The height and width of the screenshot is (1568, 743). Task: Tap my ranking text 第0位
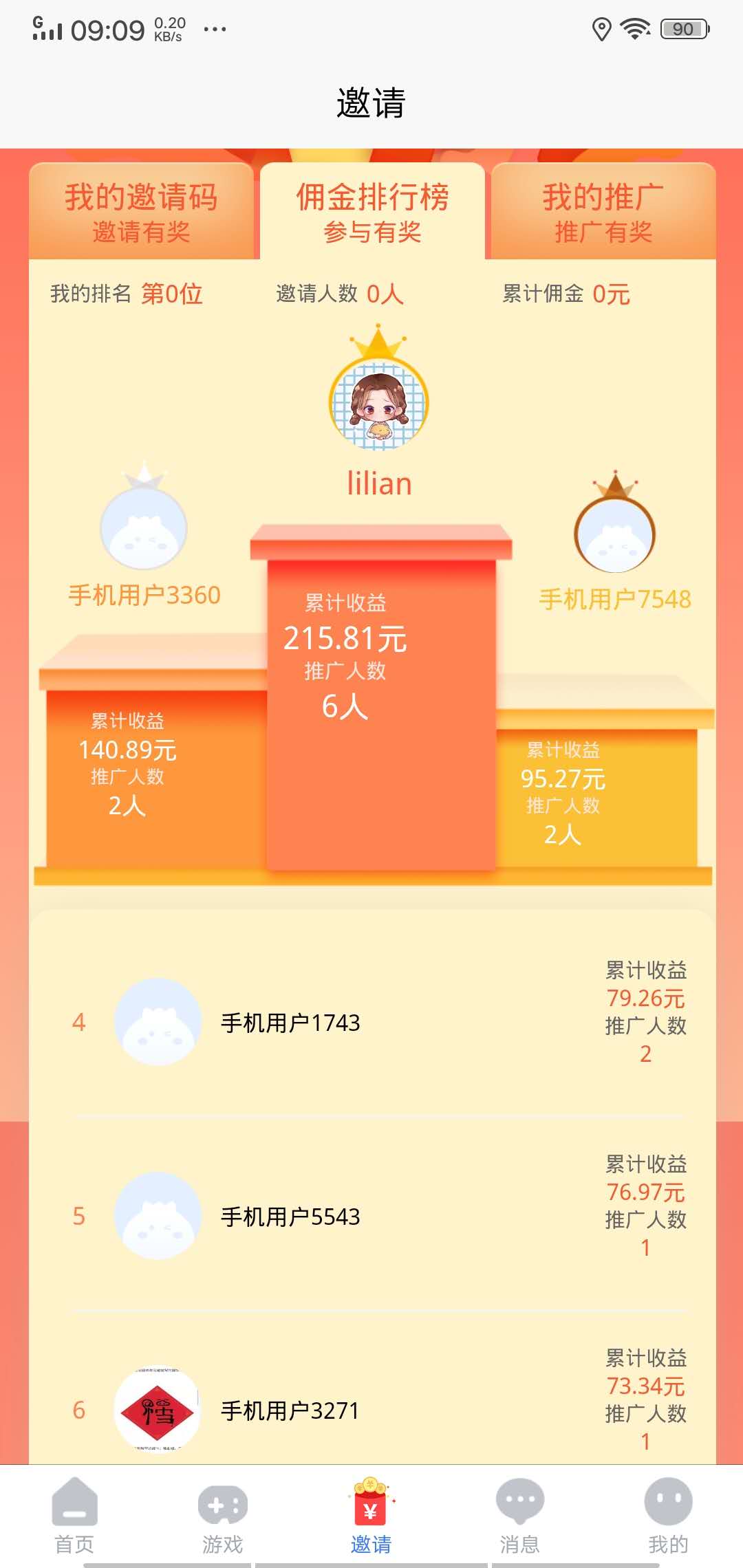pyautogui.click(x=170, y=294)
